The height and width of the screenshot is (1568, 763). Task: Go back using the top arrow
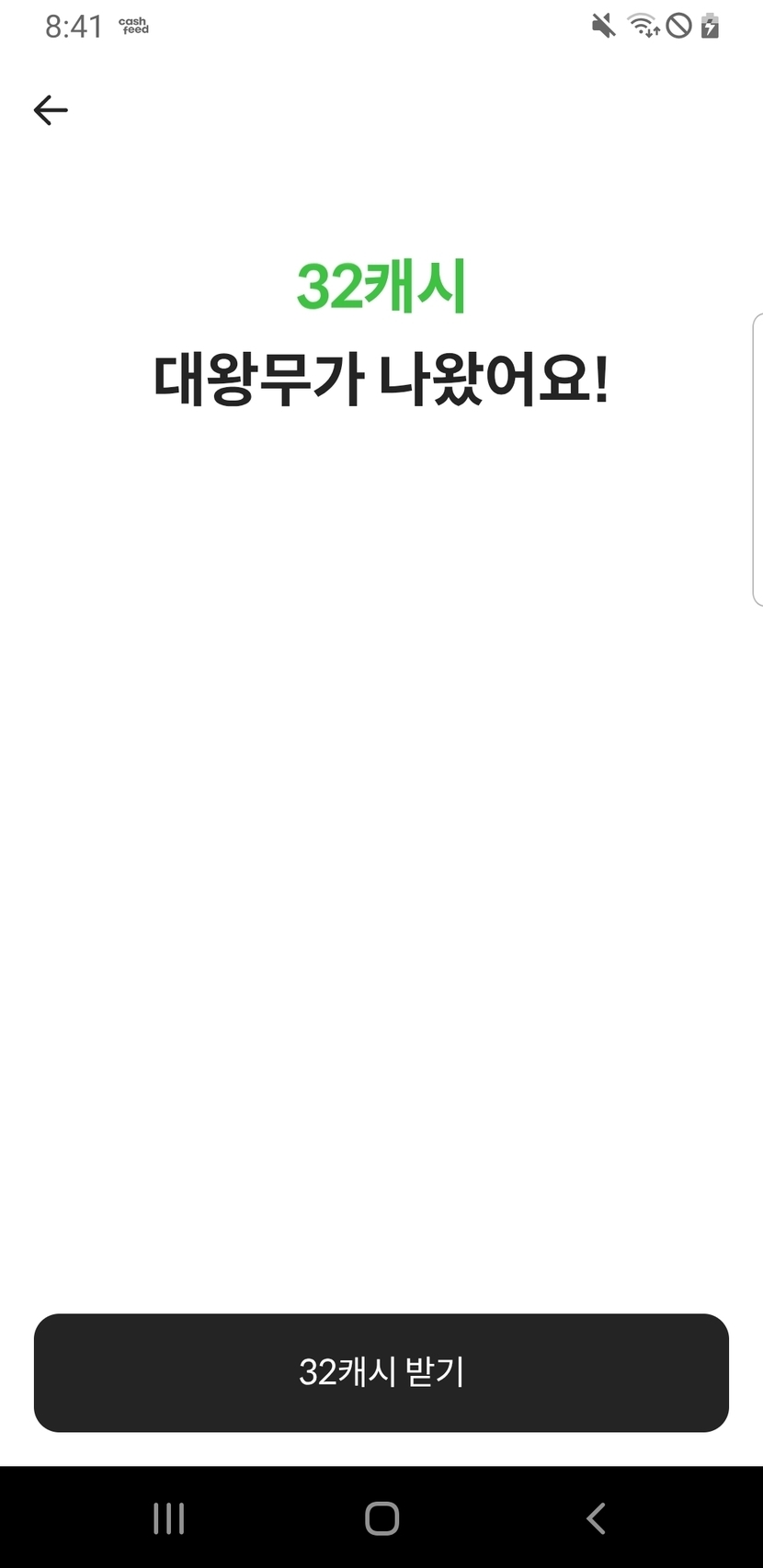coord(51,110)
